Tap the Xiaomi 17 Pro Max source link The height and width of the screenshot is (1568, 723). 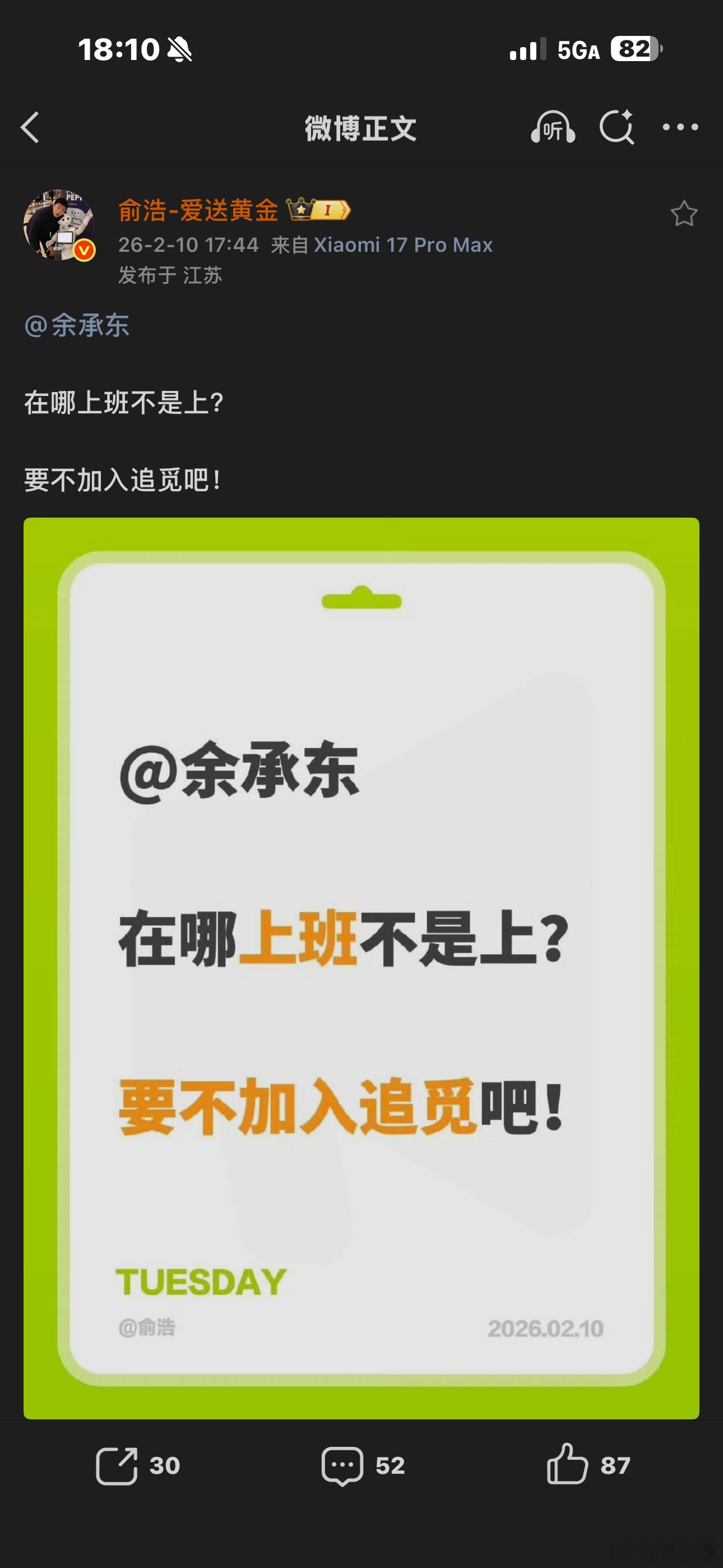(403, 244)
